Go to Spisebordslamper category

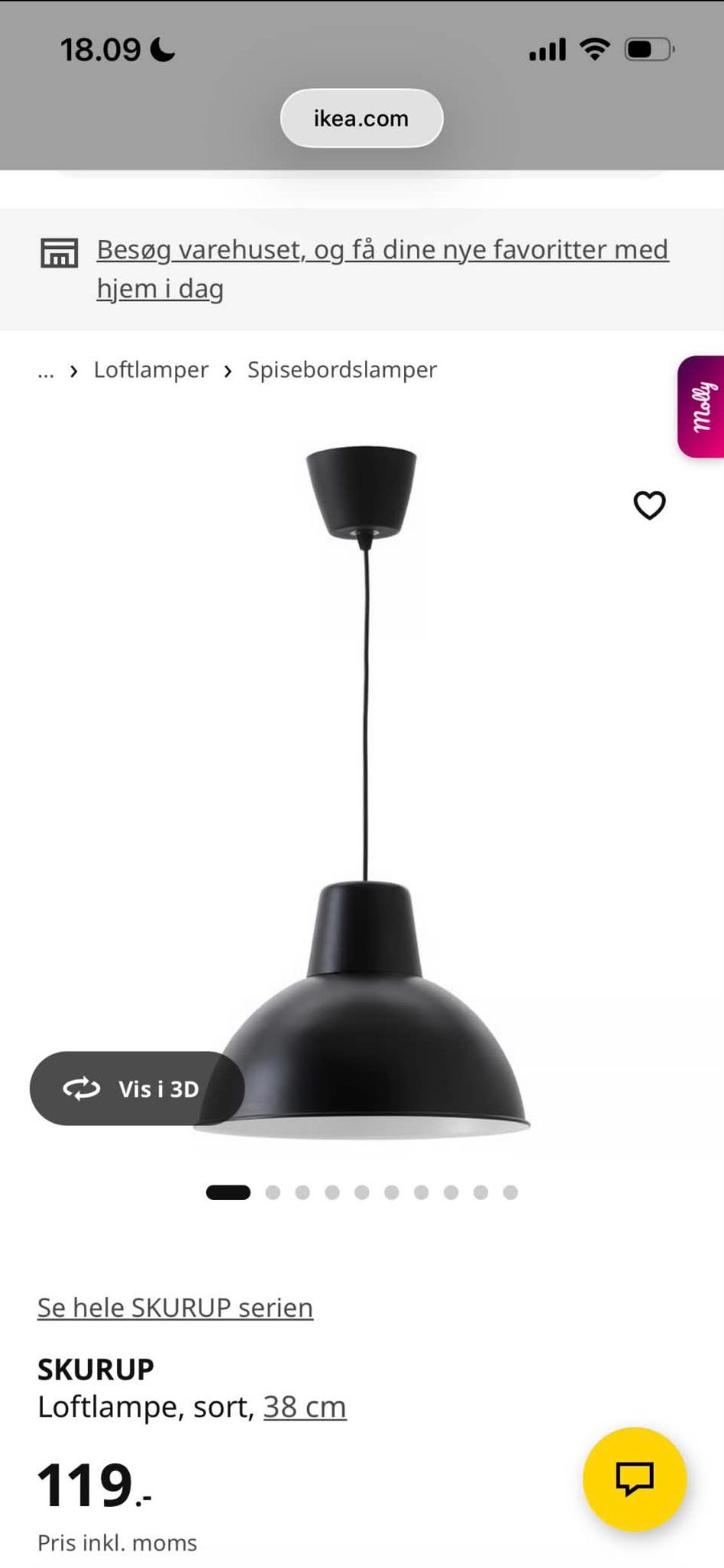click(342, 370)
